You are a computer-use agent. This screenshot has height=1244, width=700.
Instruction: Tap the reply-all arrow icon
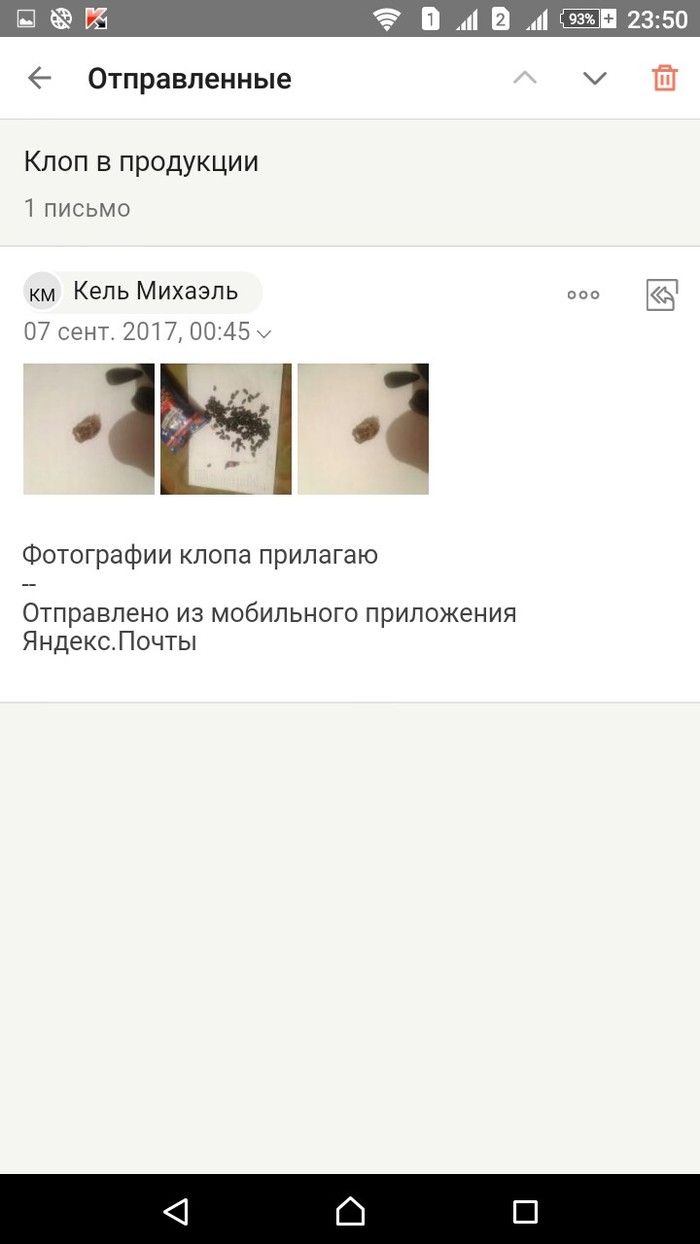click(x=662, y=294)
